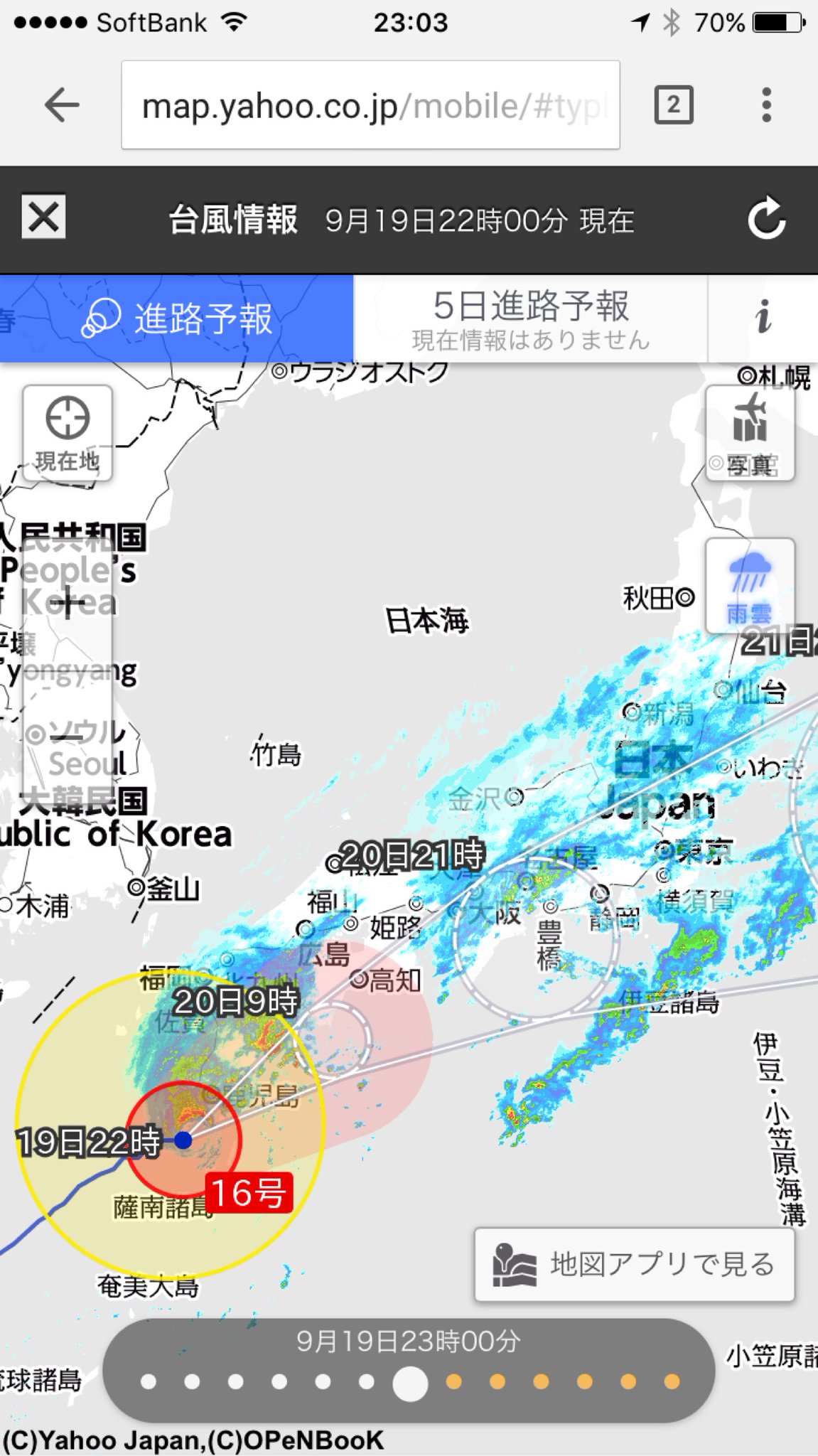Switch map to 写真 view

point(750,433)
